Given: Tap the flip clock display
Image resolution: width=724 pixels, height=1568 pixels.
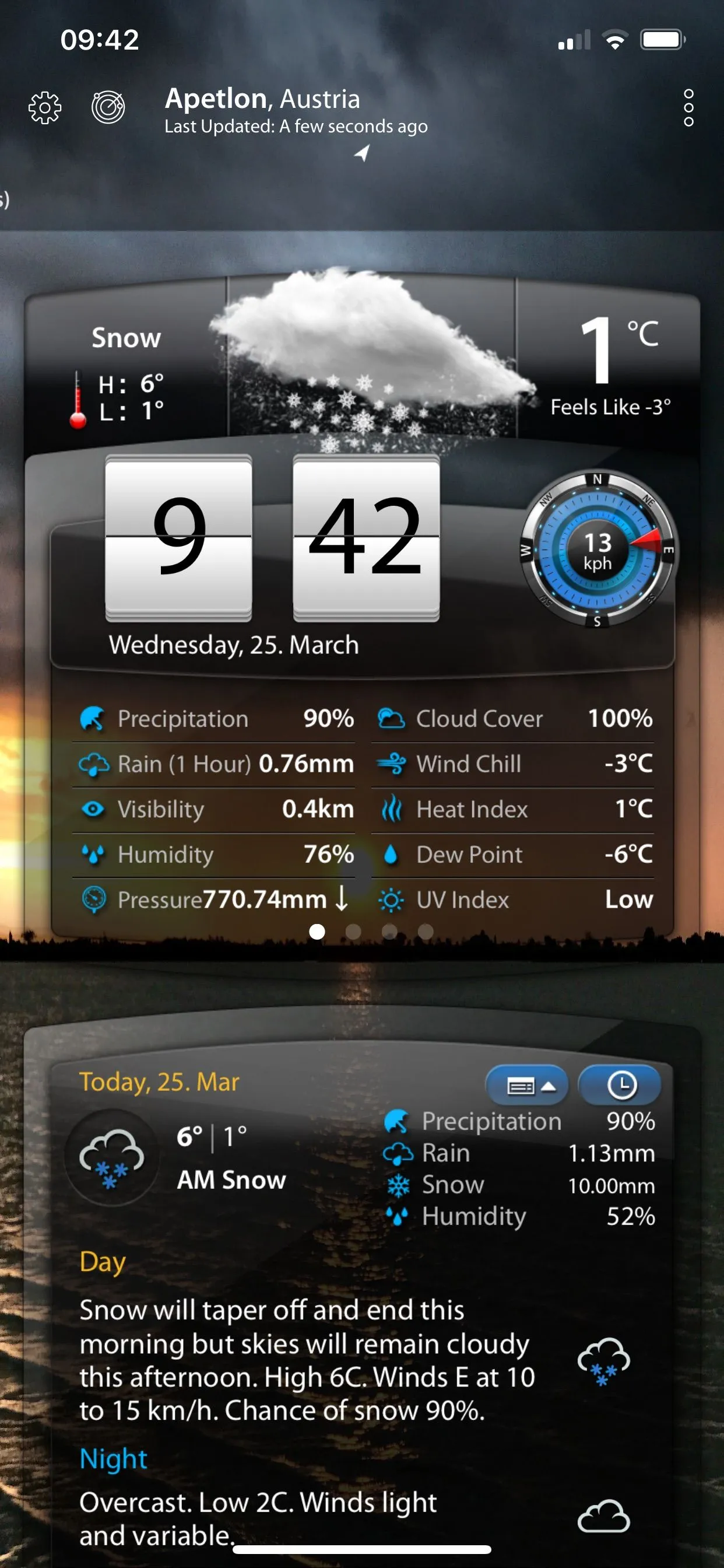Looking at the screenshot, I should 272,538.
